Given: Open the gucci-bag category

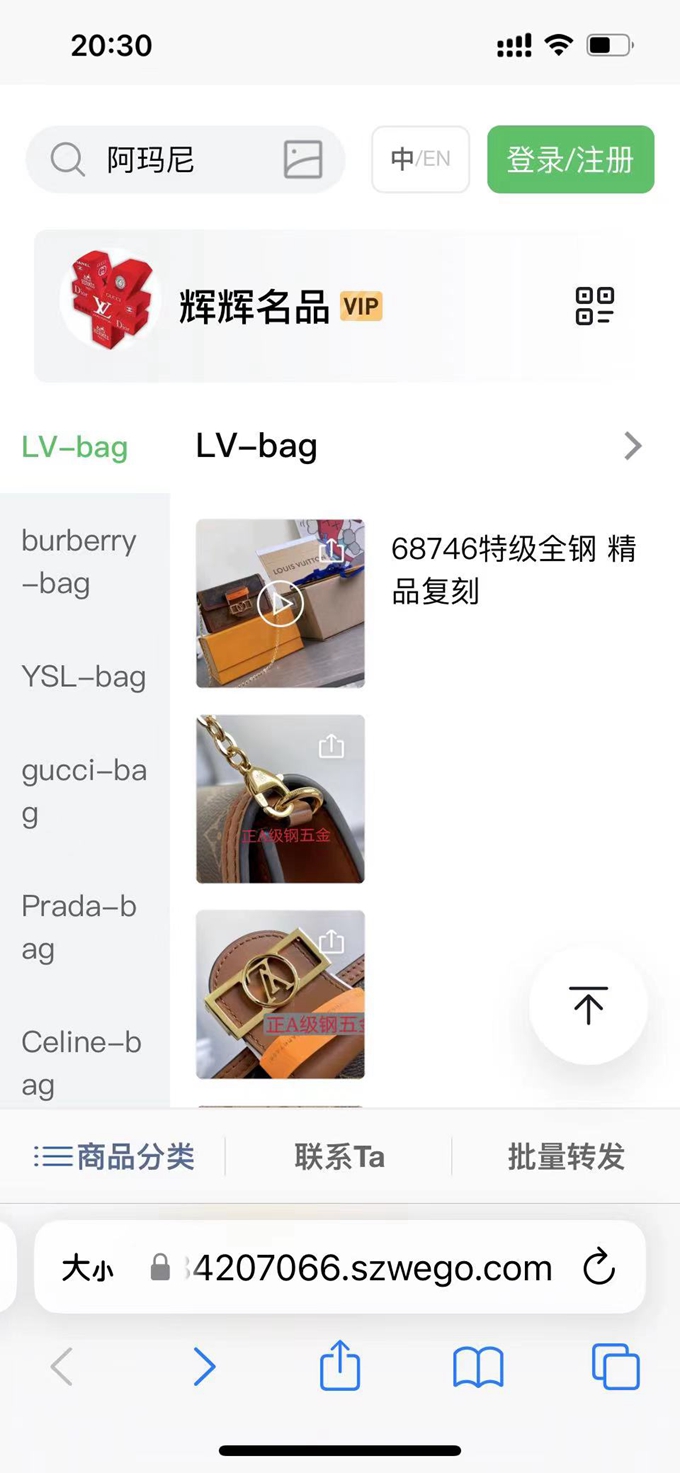Looking at the screenshot, I should (x=84, y=792).
